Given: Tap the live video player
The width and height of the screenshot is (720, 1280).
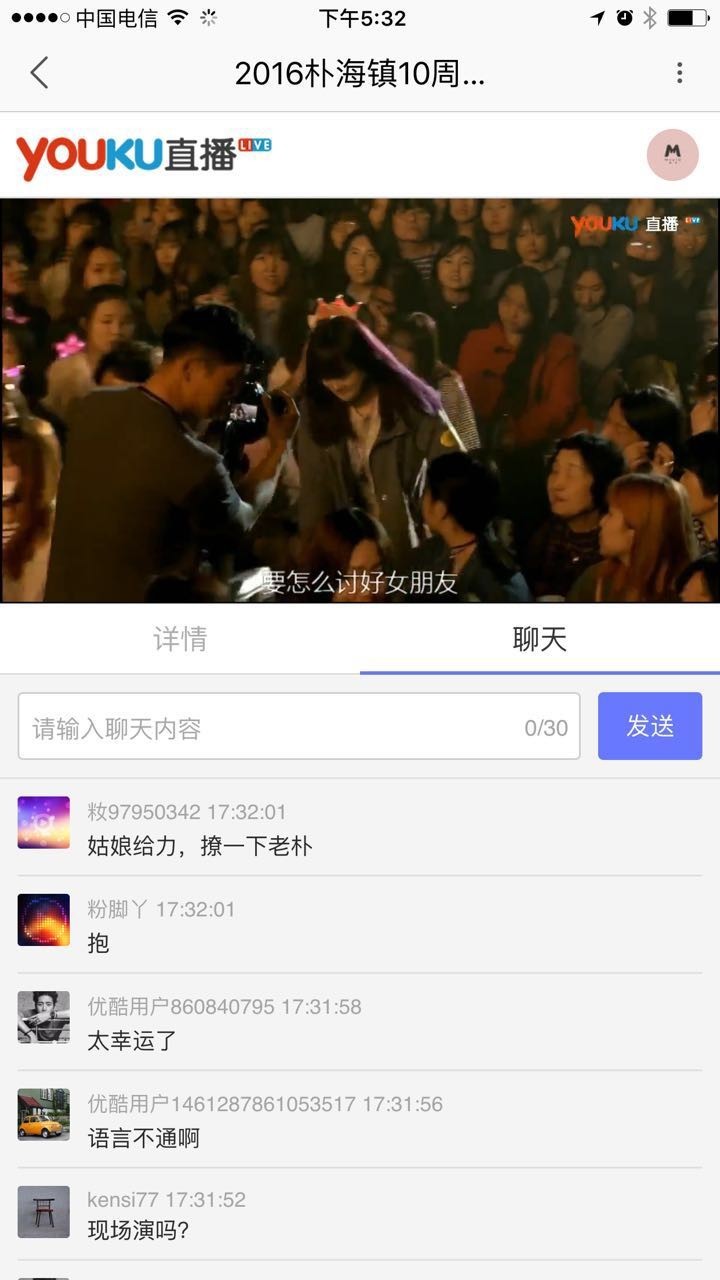Looking at the screenshot, I should [x=360, y=400].
